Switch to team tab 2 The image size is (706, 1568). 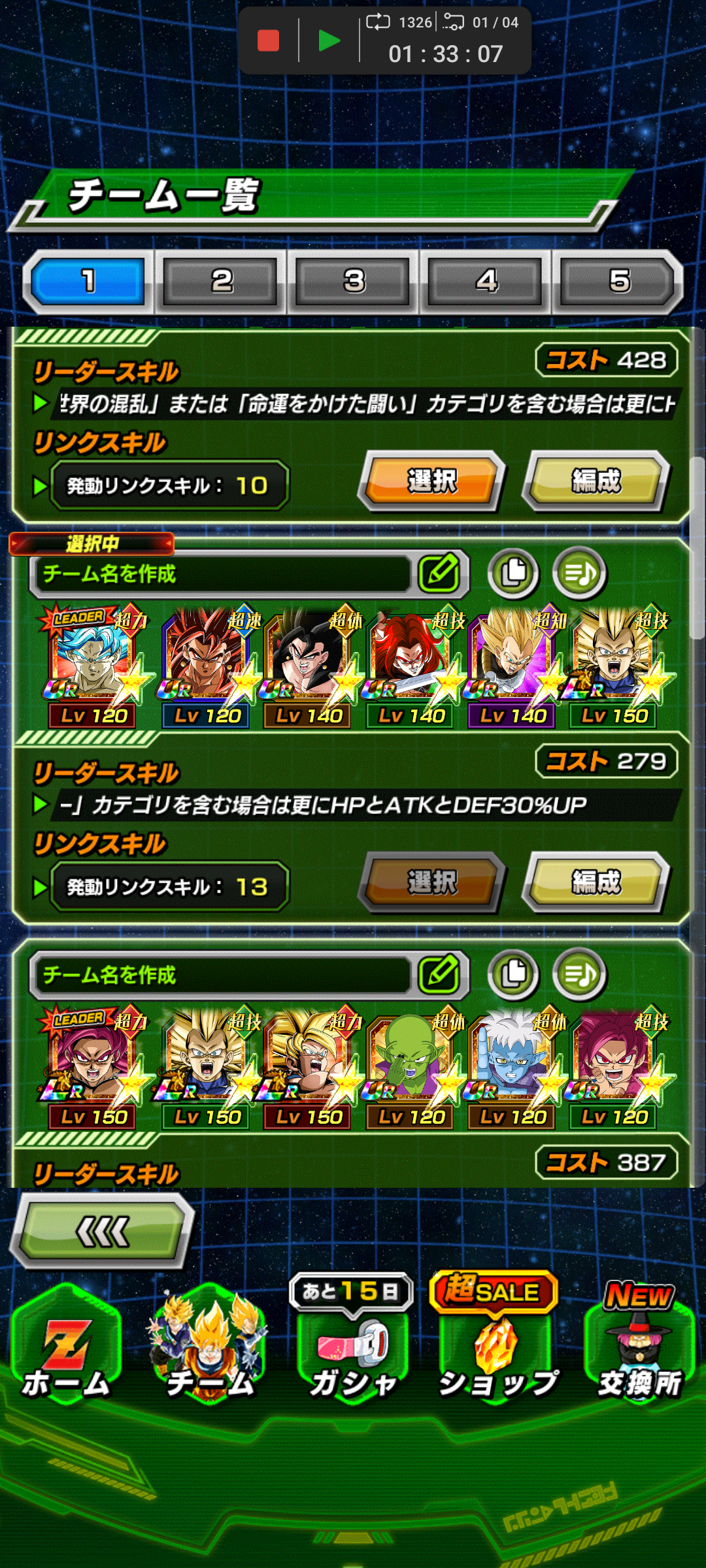(221, 282)
